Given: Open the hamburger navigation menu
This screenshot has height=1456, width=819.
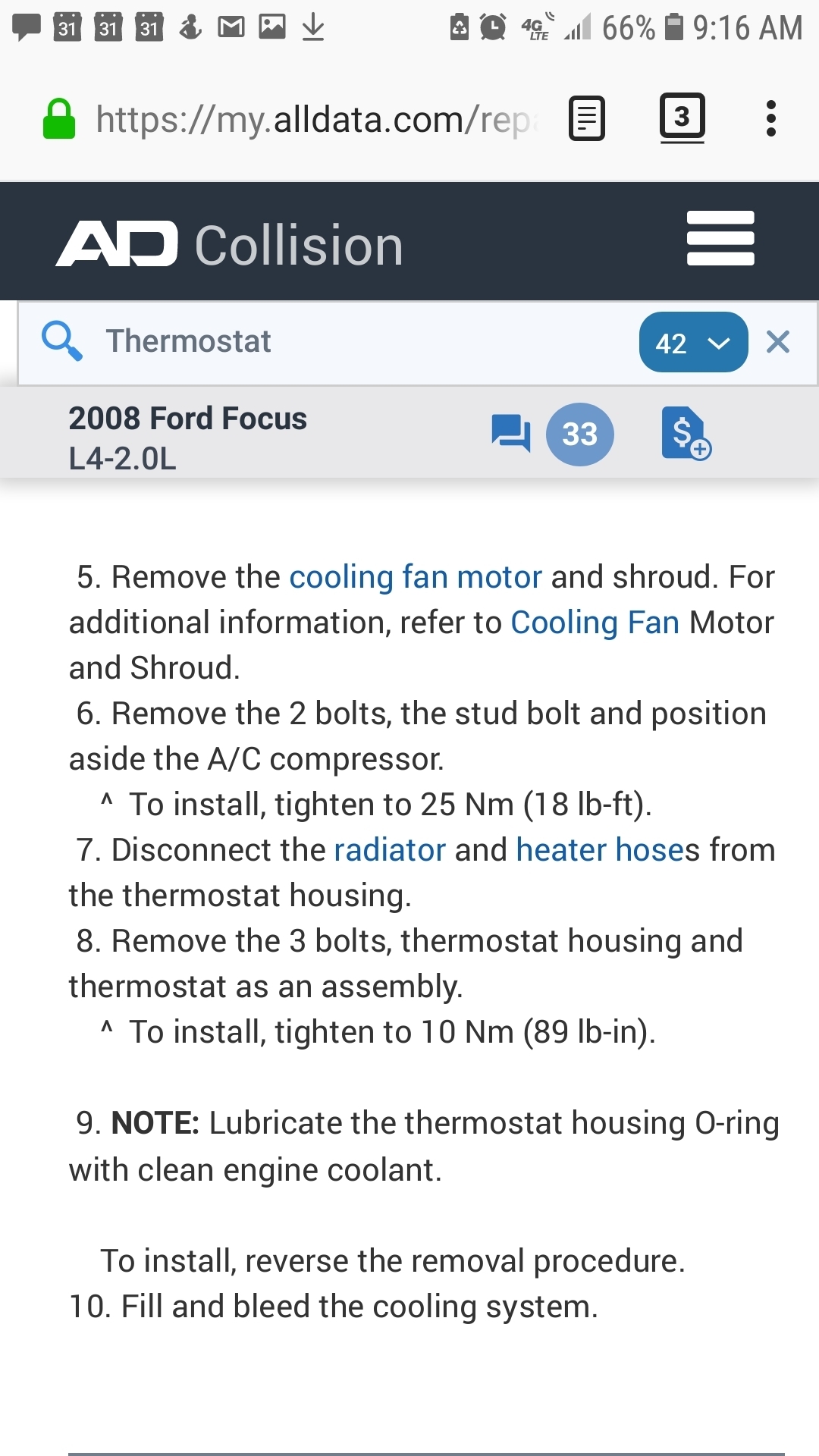Looking at the screenshot, I should pos(720,238).
